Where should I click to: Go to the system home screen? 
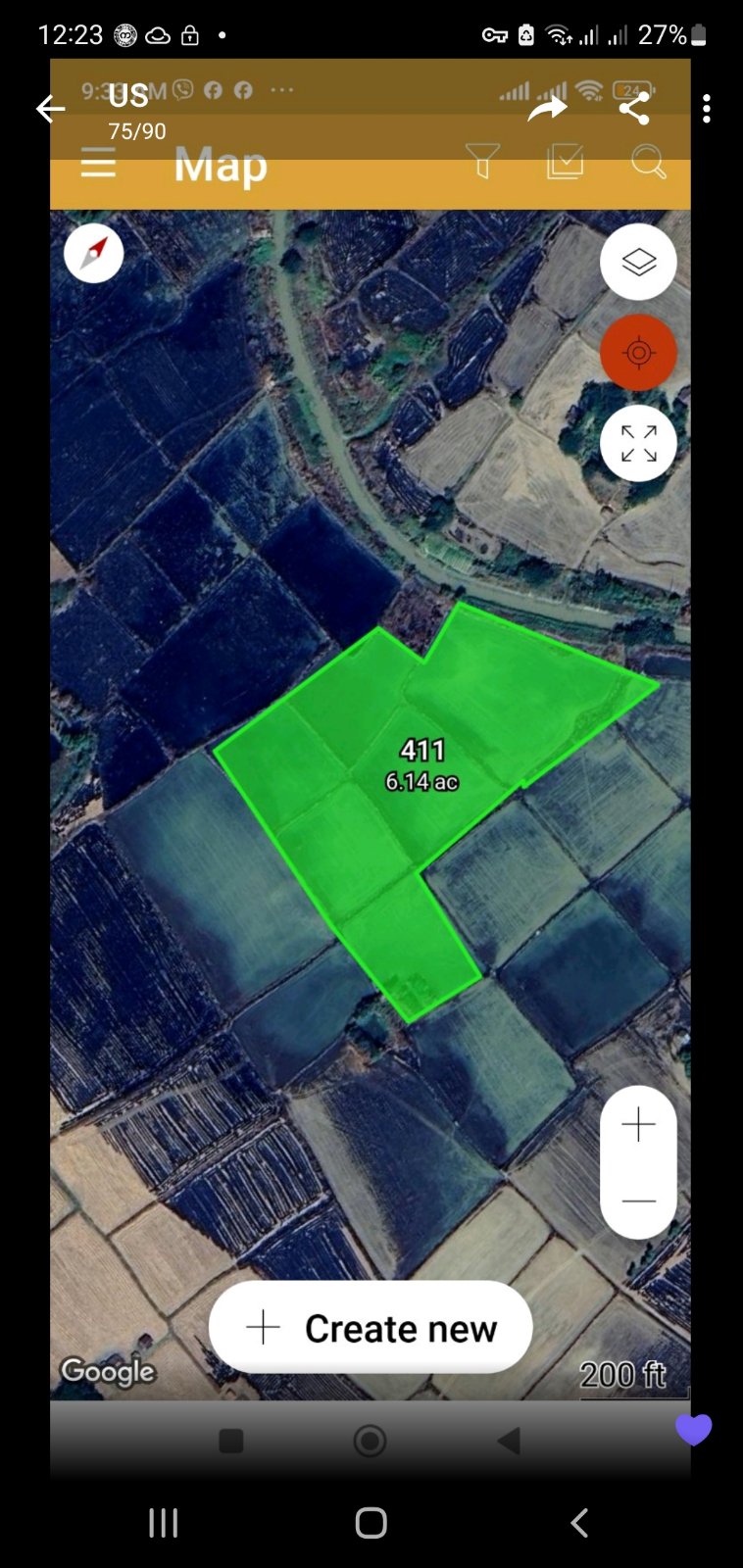coord(371,1523)
